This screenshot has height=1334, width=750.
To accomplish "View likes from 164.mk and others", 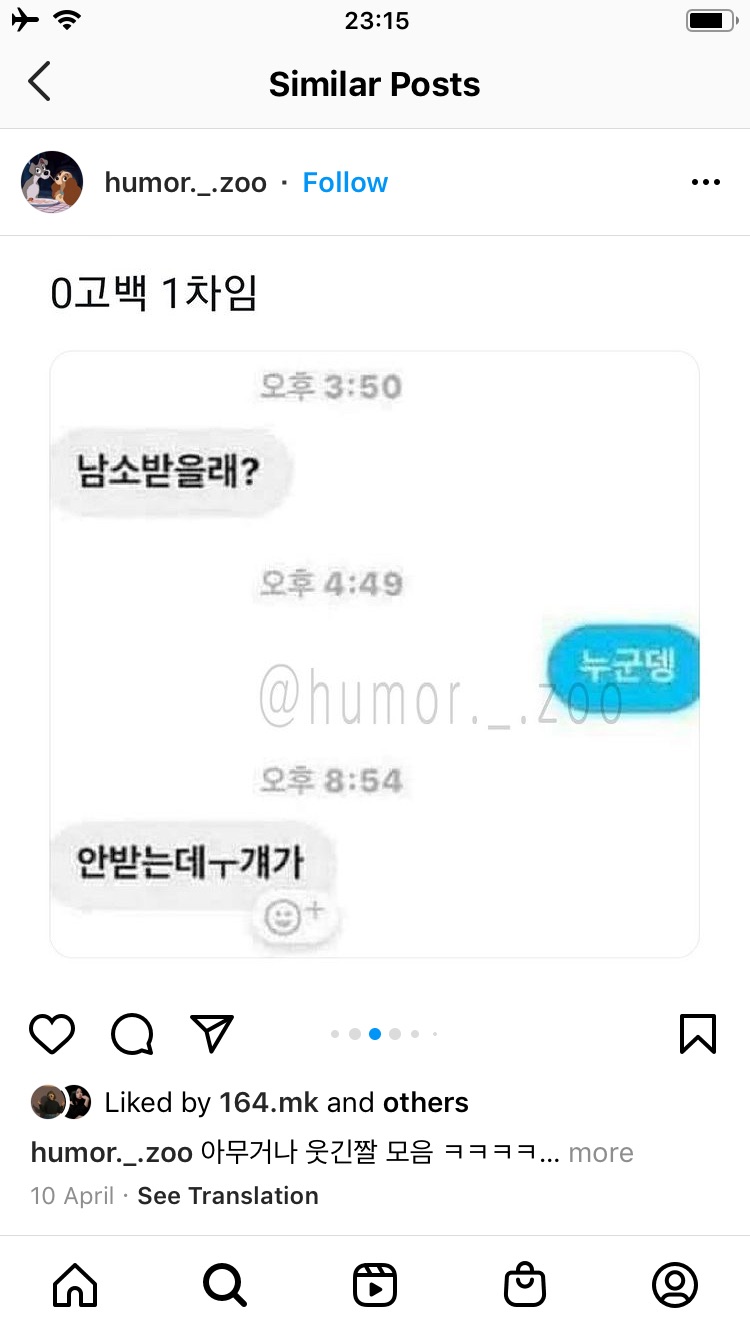I will (x=286, y=1103).
